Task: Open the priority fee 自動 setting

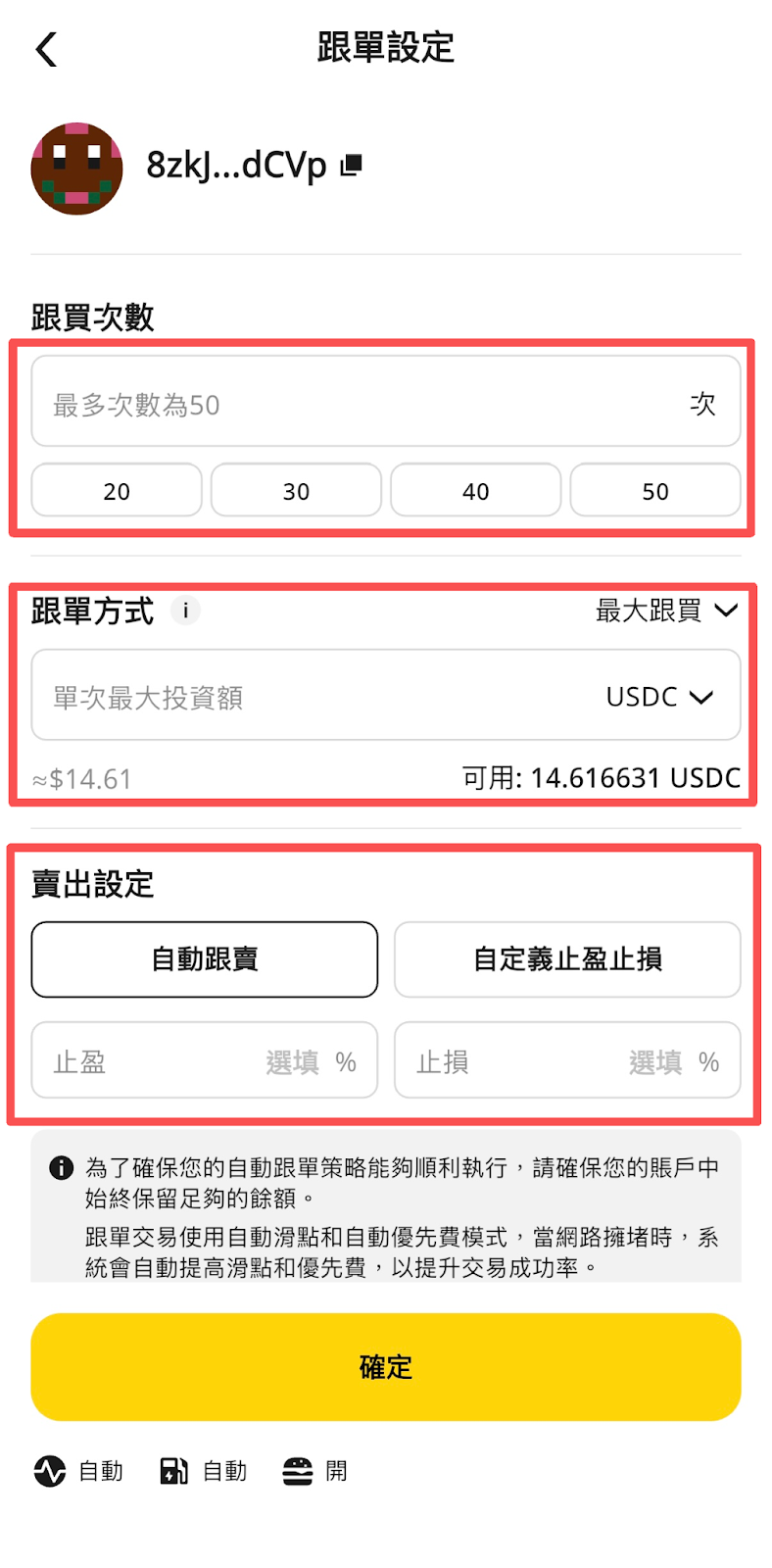Action: coord(204,1471)
